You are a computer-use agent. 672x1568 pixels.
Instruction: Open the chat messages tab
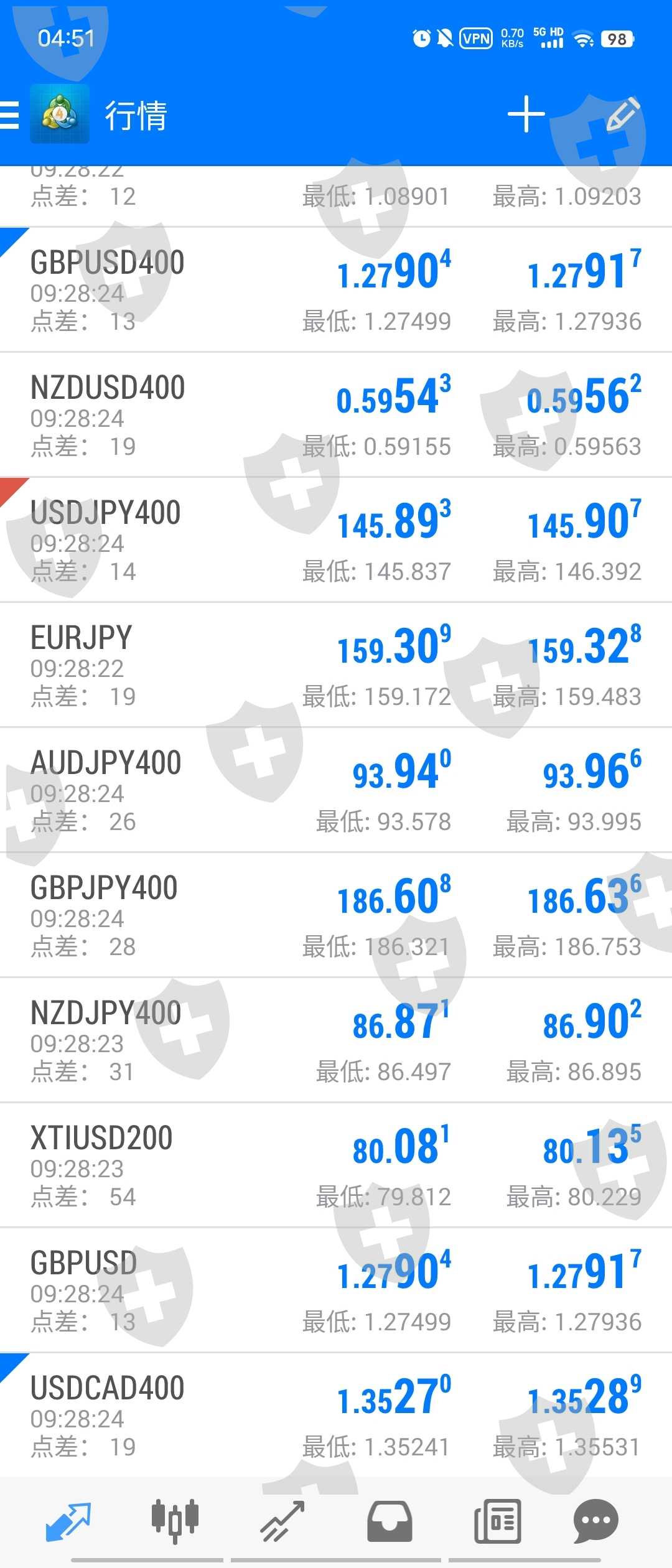pos(595,1521)
